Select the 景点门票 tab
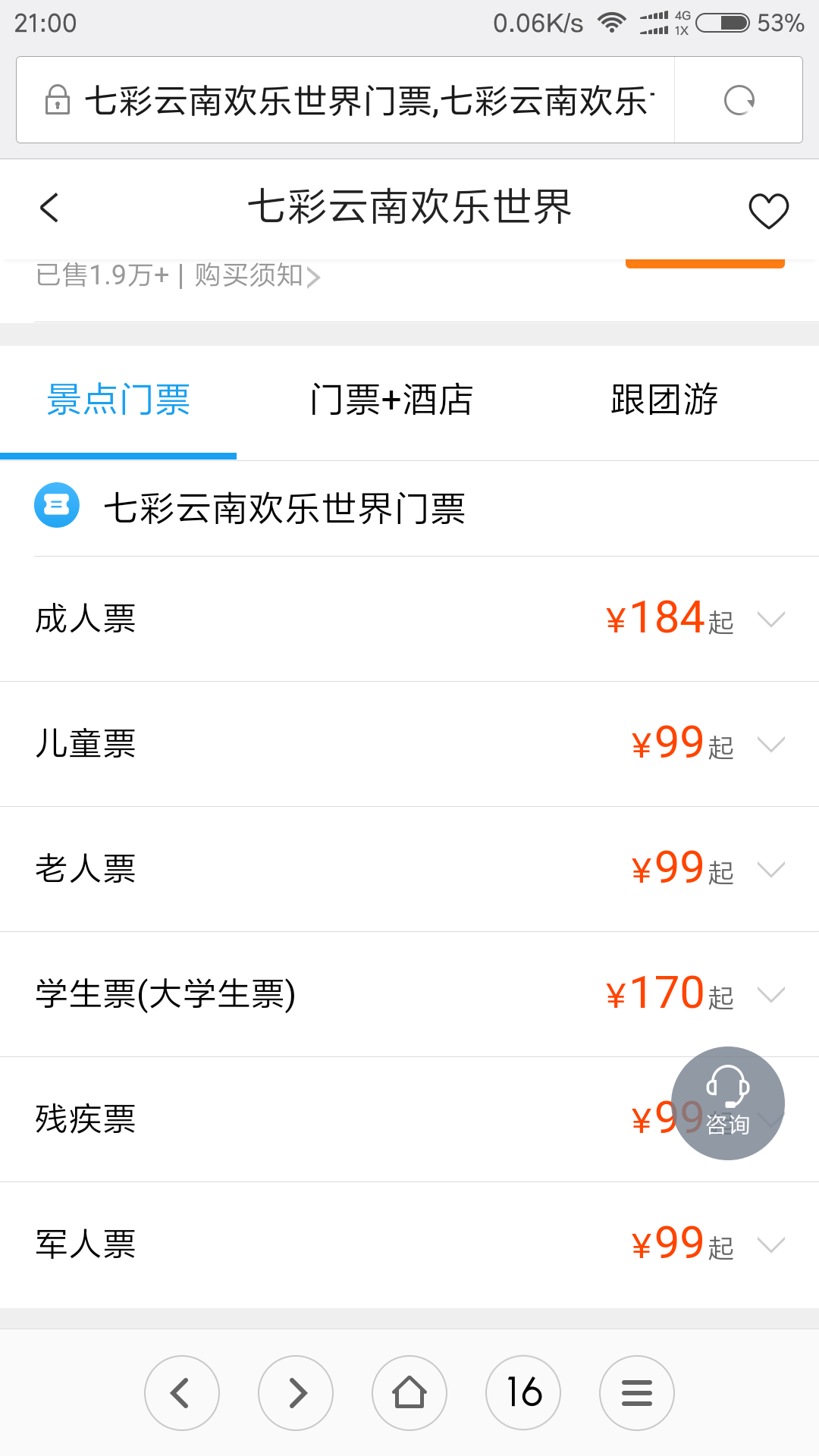Screen dimensions: 819x1456 [118, 400]
